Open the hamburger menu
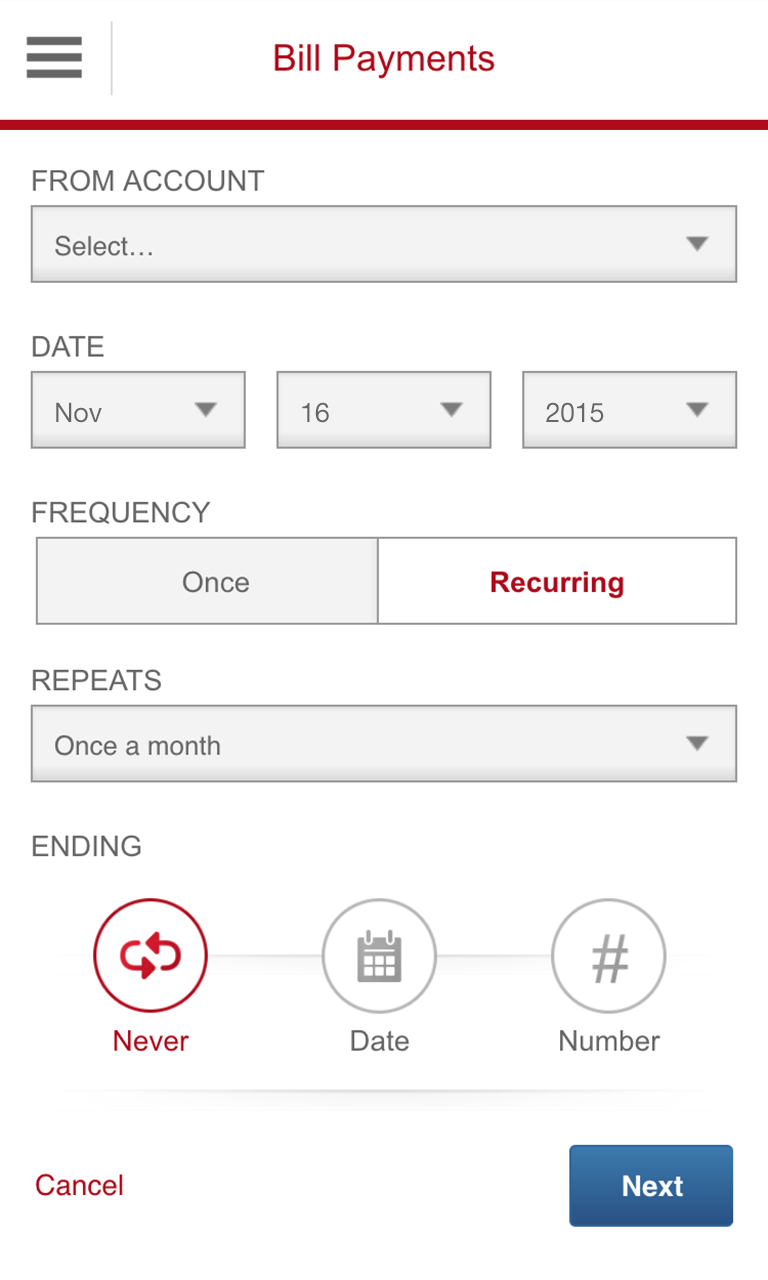Screen dimensions: 768x1280 (54, 57)
